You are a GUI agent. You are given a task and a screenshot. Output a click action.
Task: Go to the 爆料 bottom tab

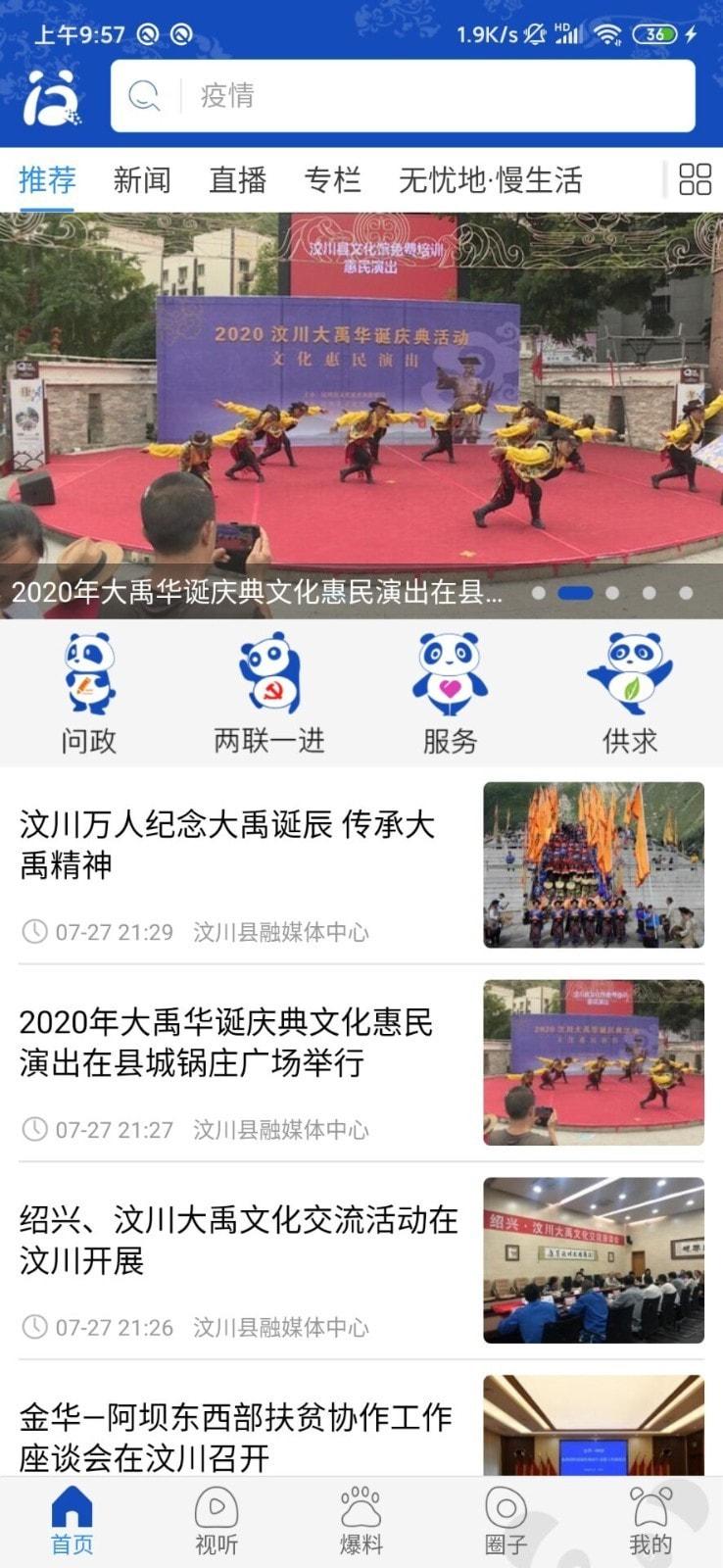point(361,1521)
